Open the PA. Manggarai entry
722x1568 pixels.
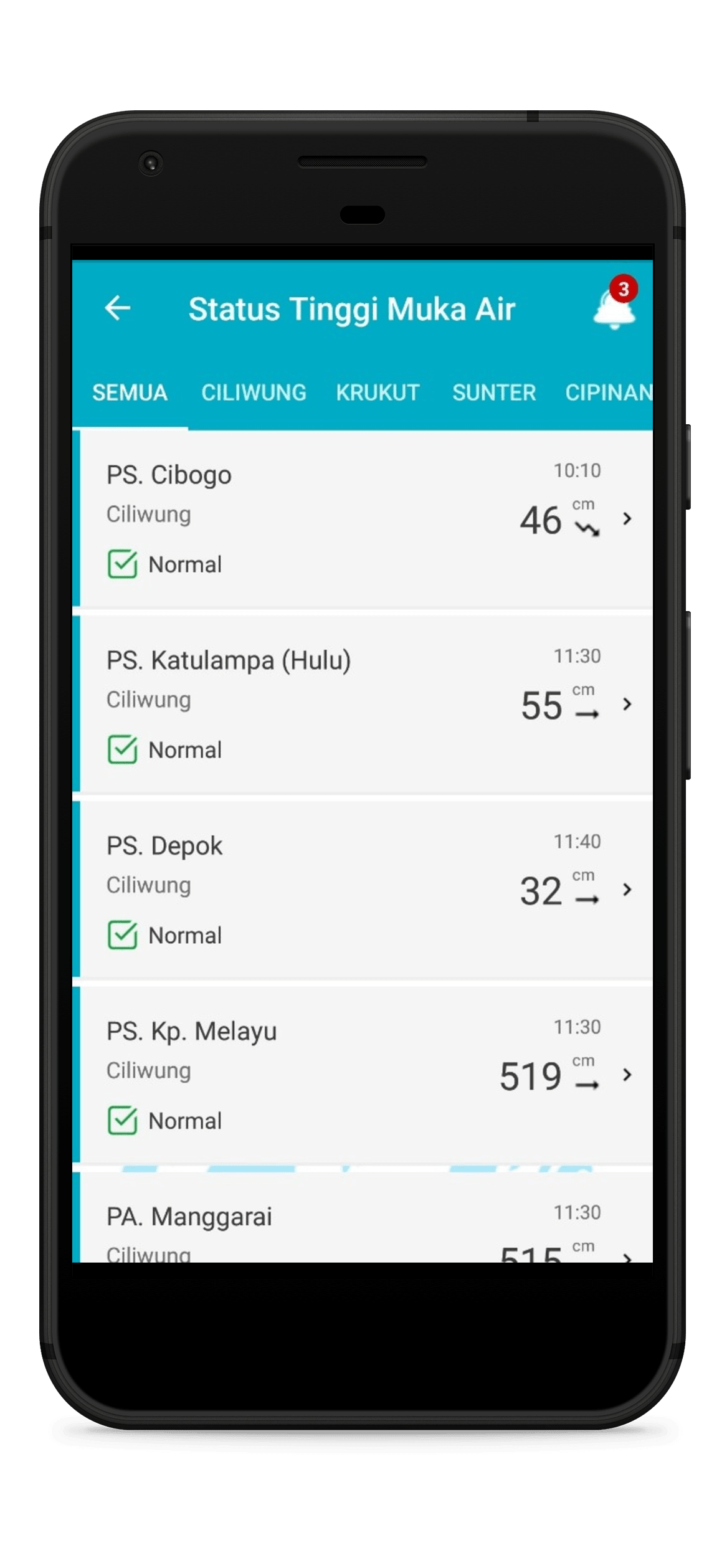[x=363, y=1217]
